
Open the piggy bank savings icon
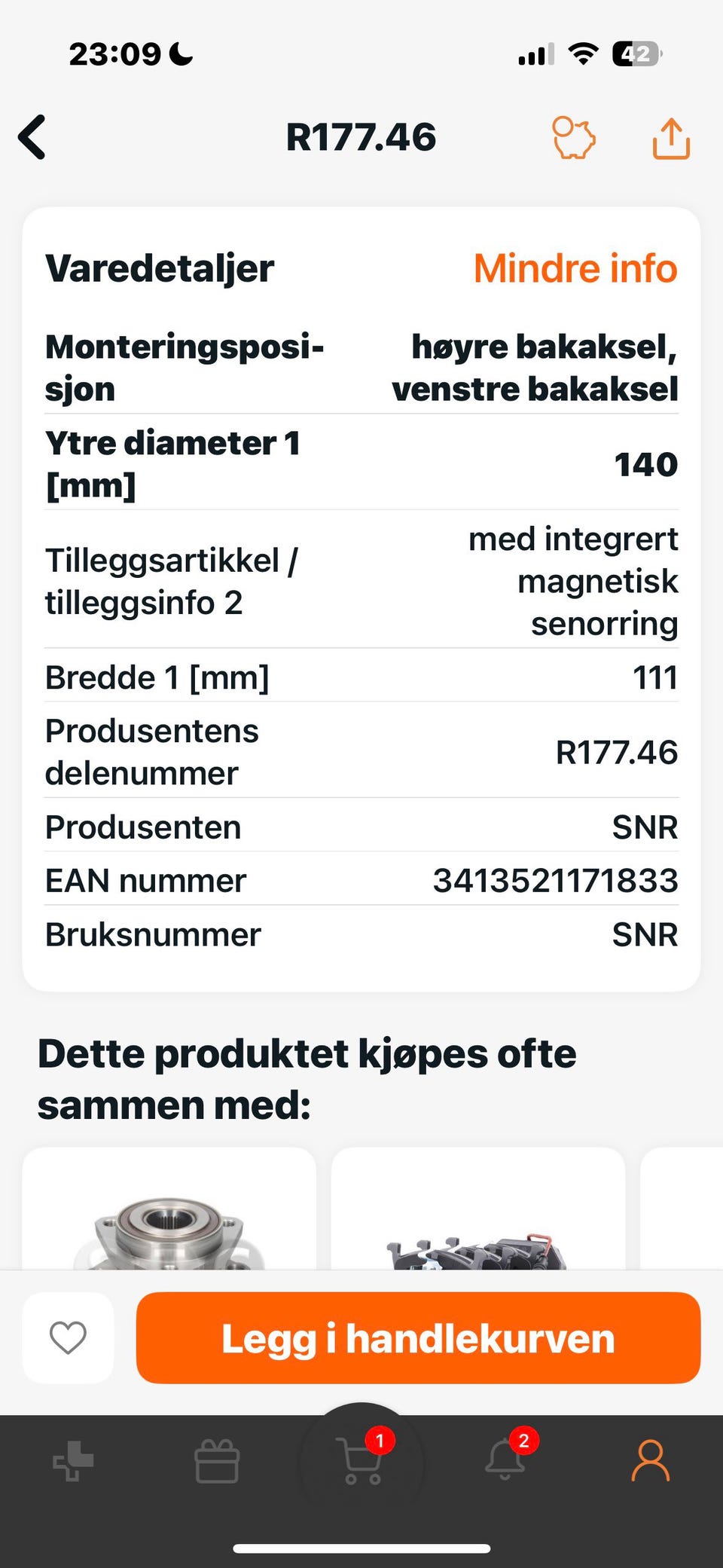(574, 138)
